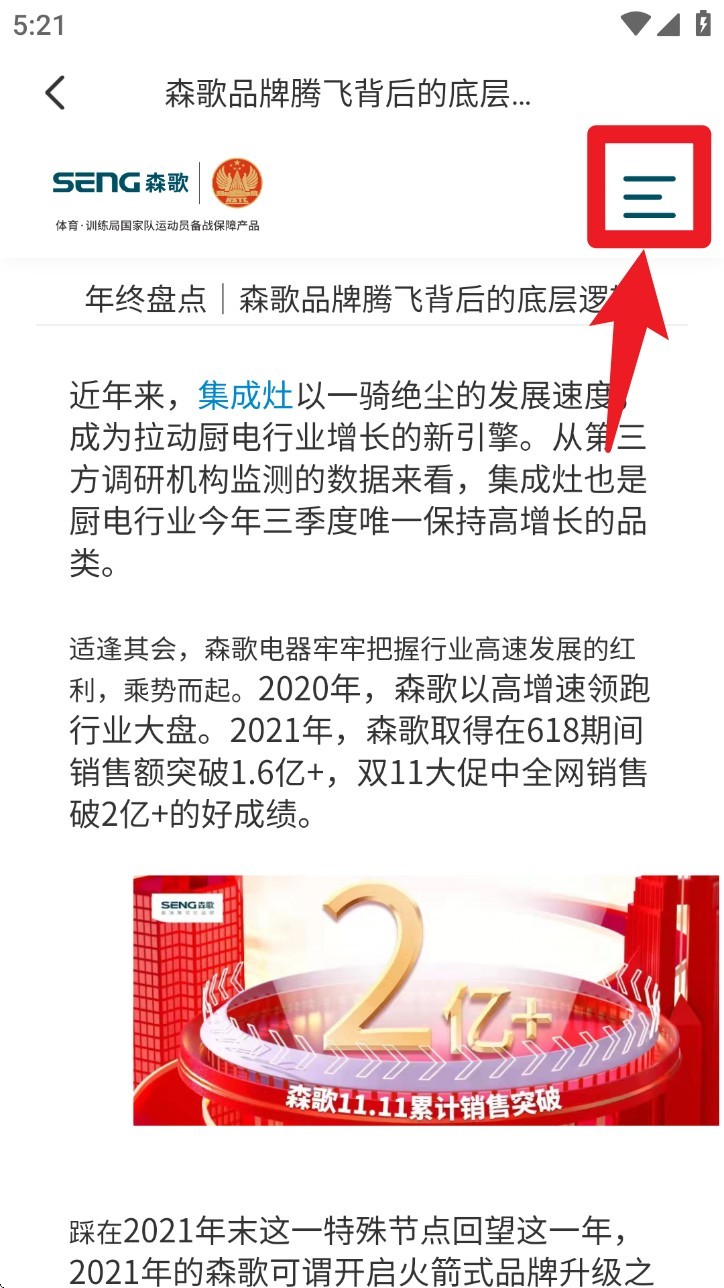Image resolution: width=724 pixels, height=1288 pixels.
Task: Tap the back arrow icon
Action: 55,91
